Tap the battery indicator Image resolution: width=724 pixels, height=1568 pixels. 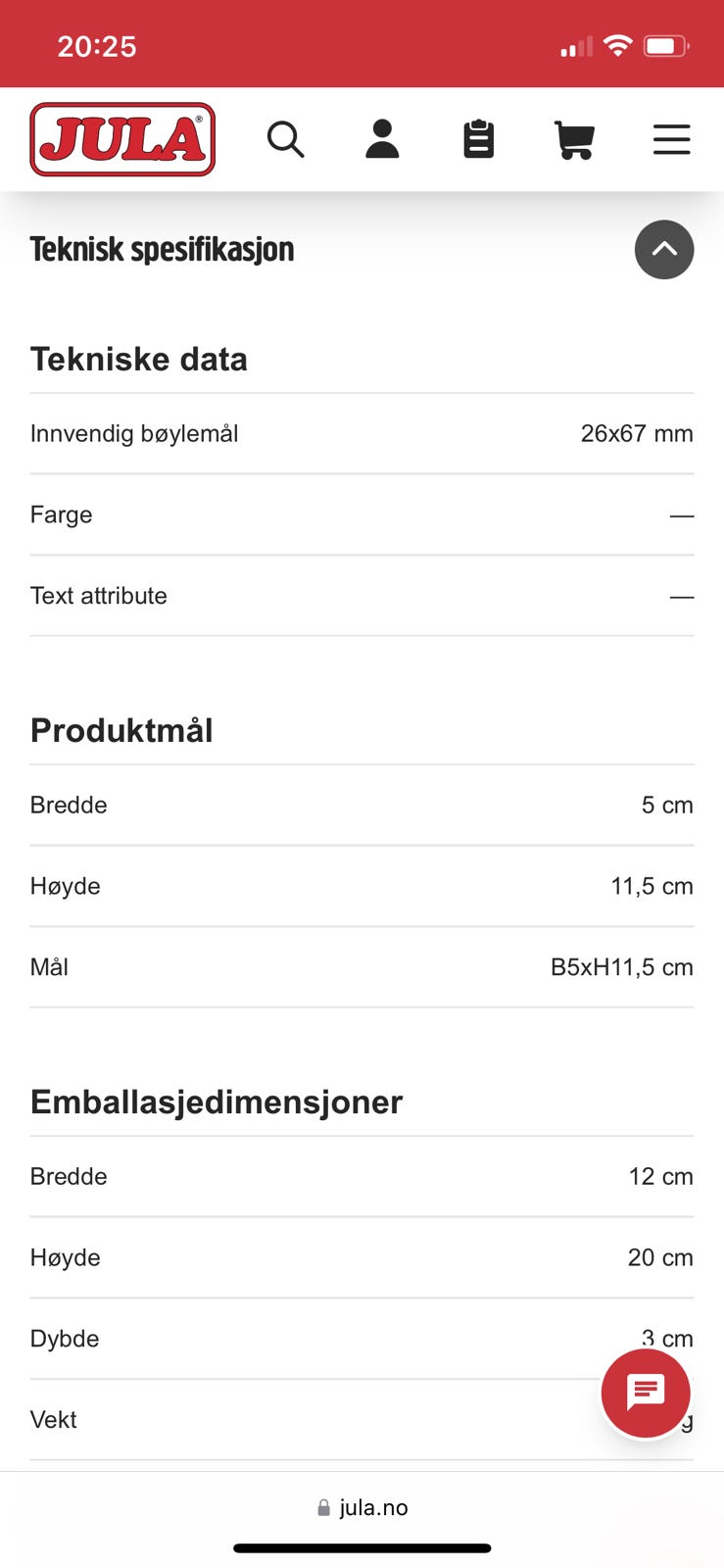coord(667,43)
